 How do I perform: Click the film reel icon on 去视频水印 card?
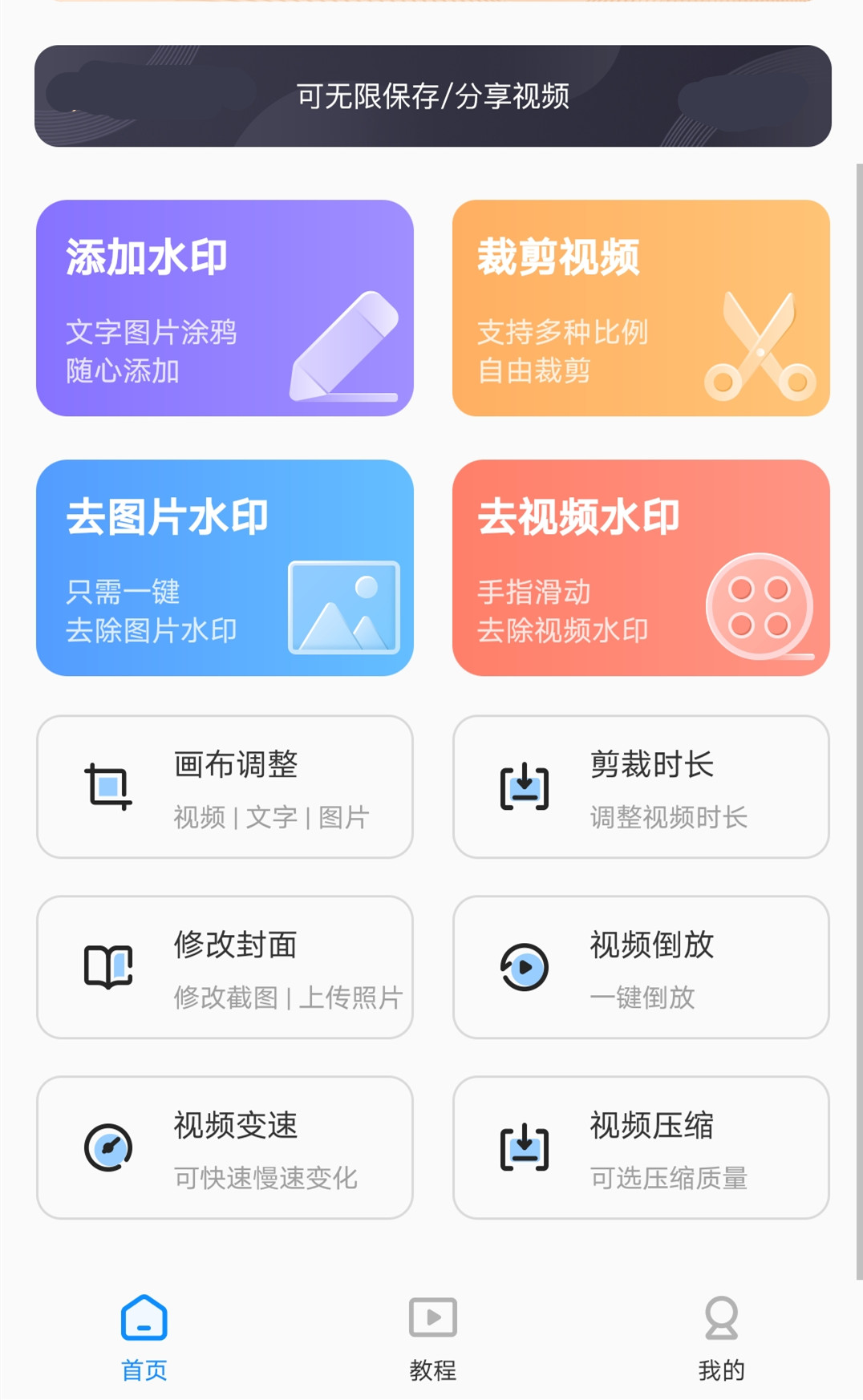click(759, 607)
